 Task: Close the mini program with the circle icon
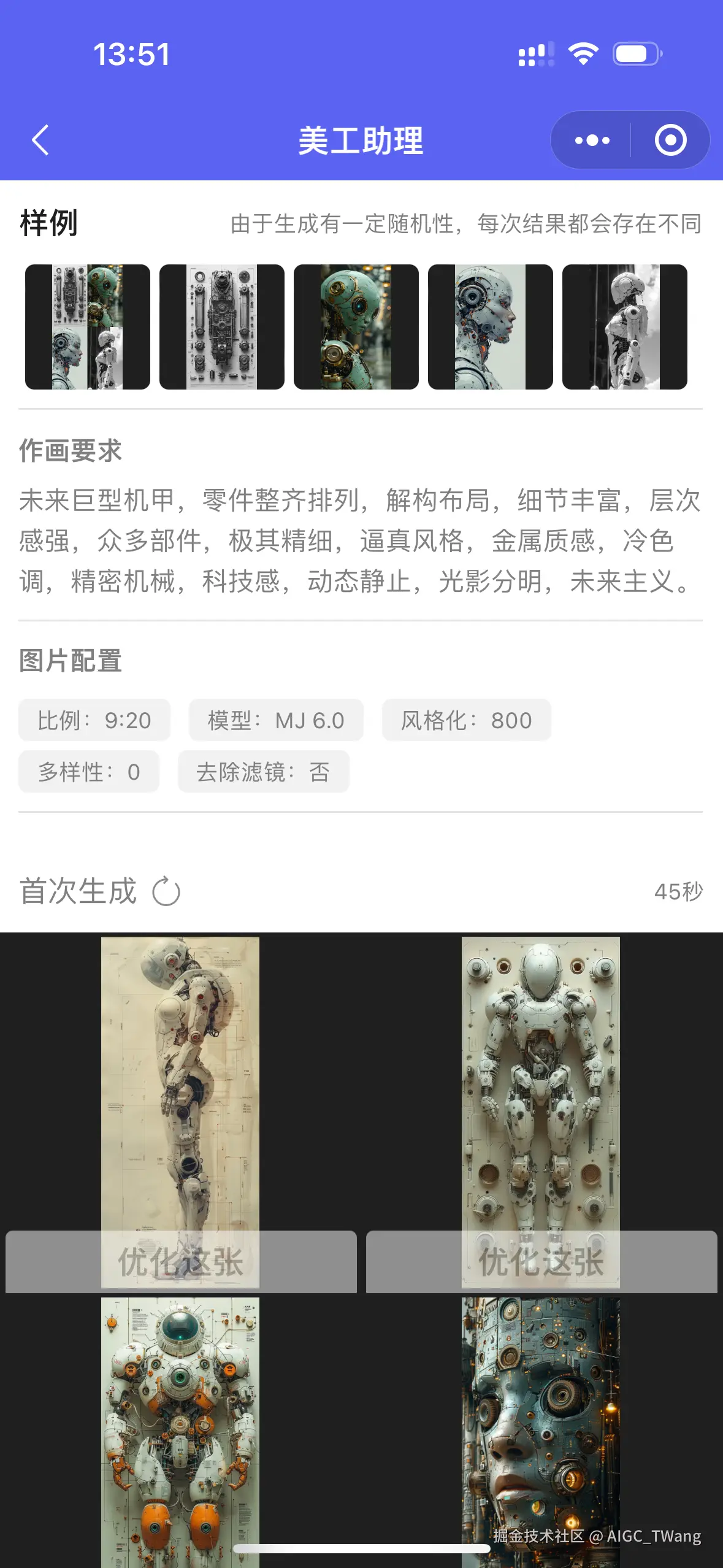coord(670,140)
